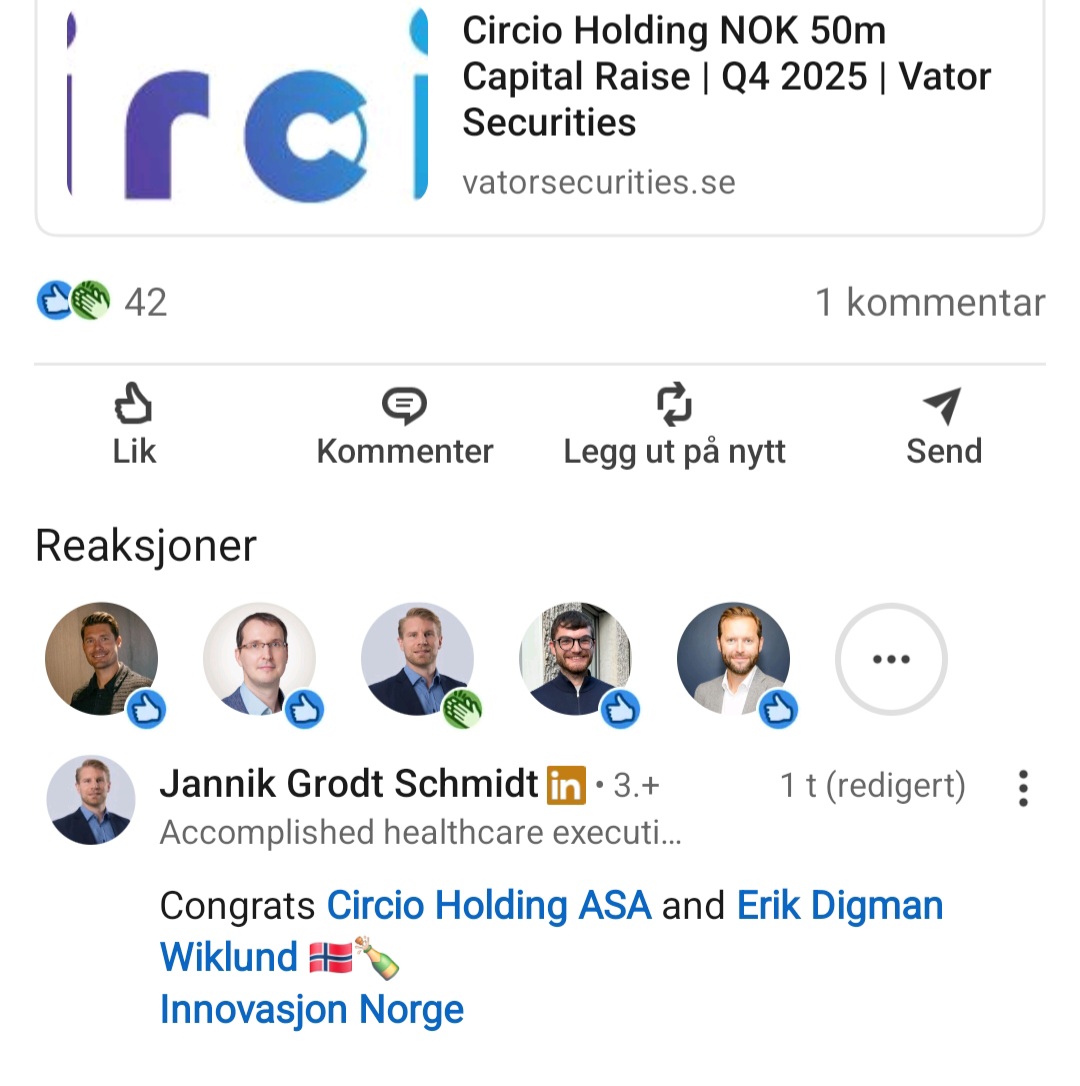View the 42 reactions count
Screen dimensions: 1080x1086
pyautogui.click(x=103, y=302)
